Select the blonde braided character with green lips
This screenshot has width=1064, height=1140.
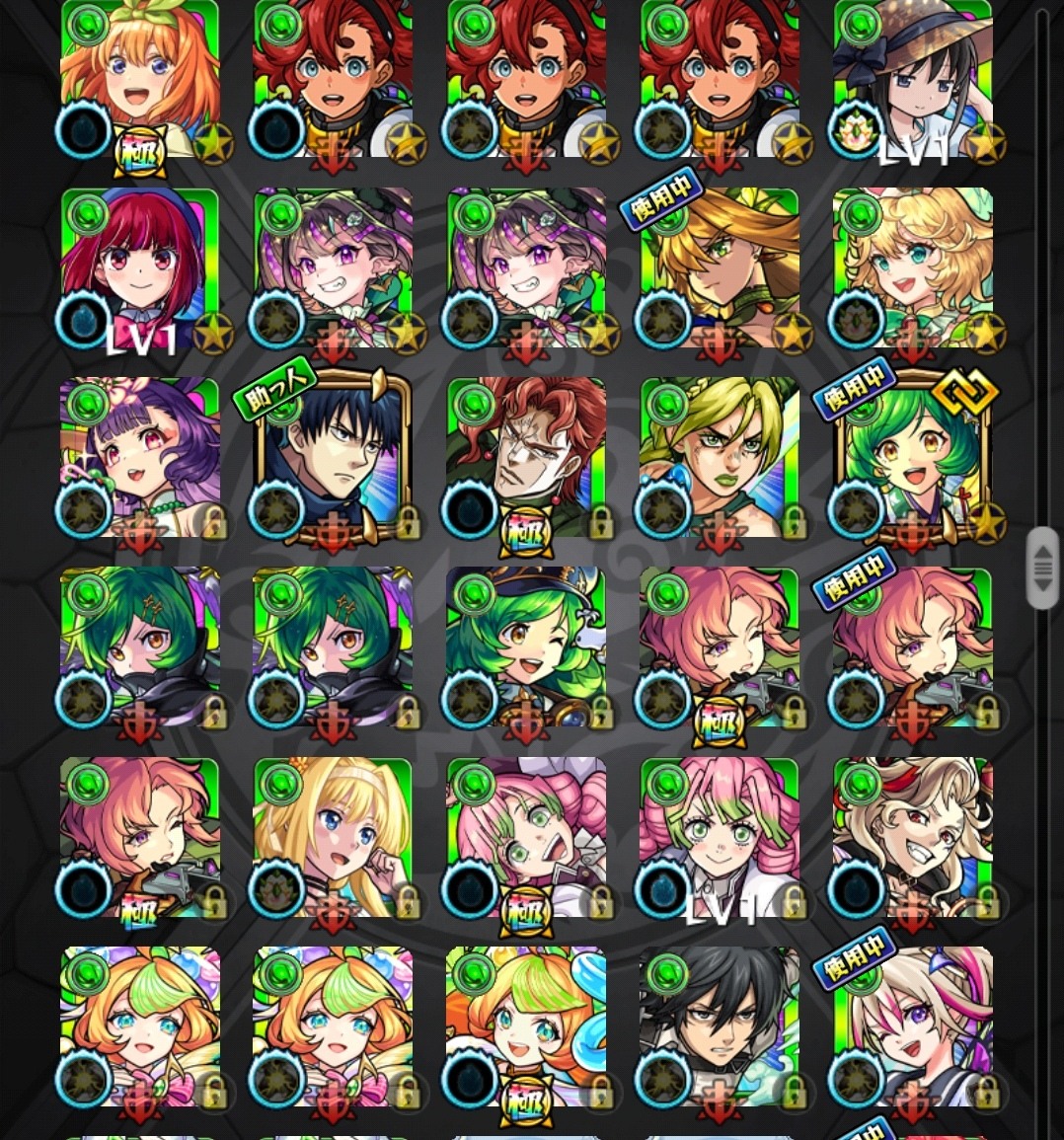click(720, 458)
